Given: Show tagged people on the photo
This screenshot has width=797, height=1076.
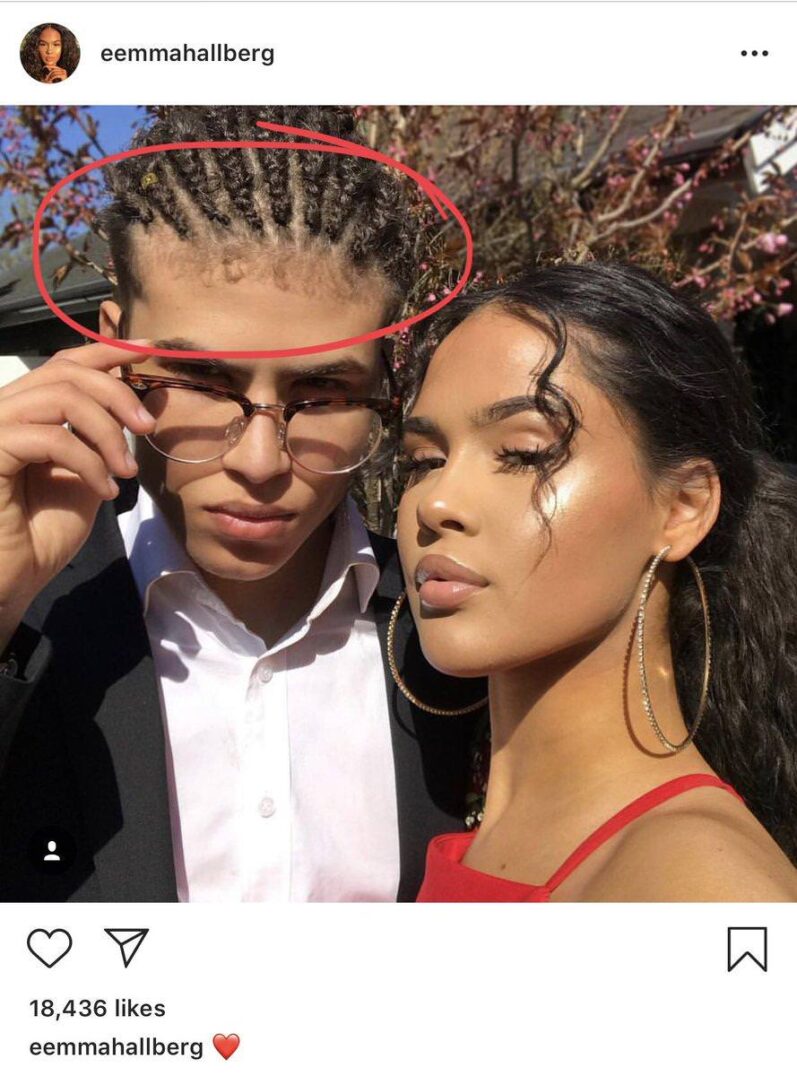Looking at the screenshot, I should point(52,851).
